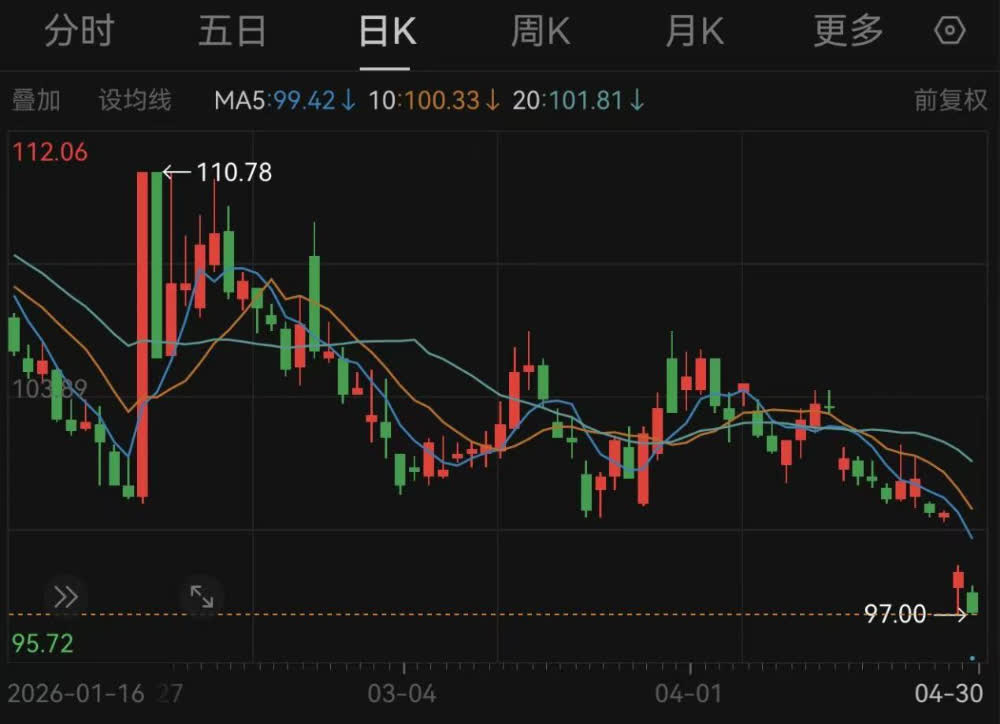Open the 更多 chart period options
Image resolution: width=1000 pixels, height=724 pixels.
coord(848,31)
